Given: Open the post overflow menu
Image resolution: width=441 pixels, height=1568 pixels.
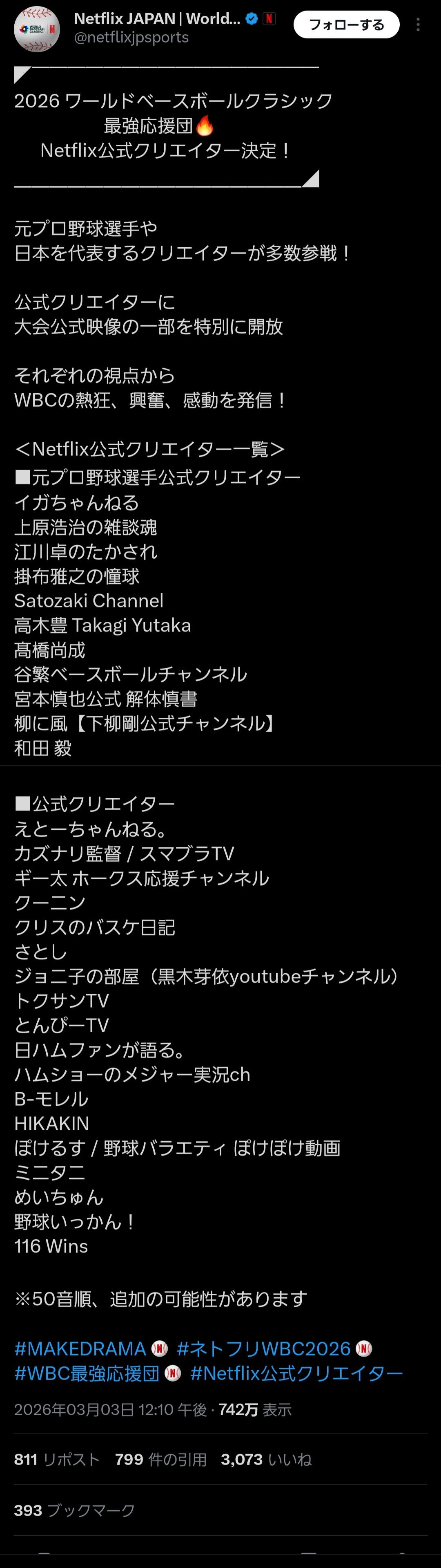Looking at the screenshot, I should (418, 25).
